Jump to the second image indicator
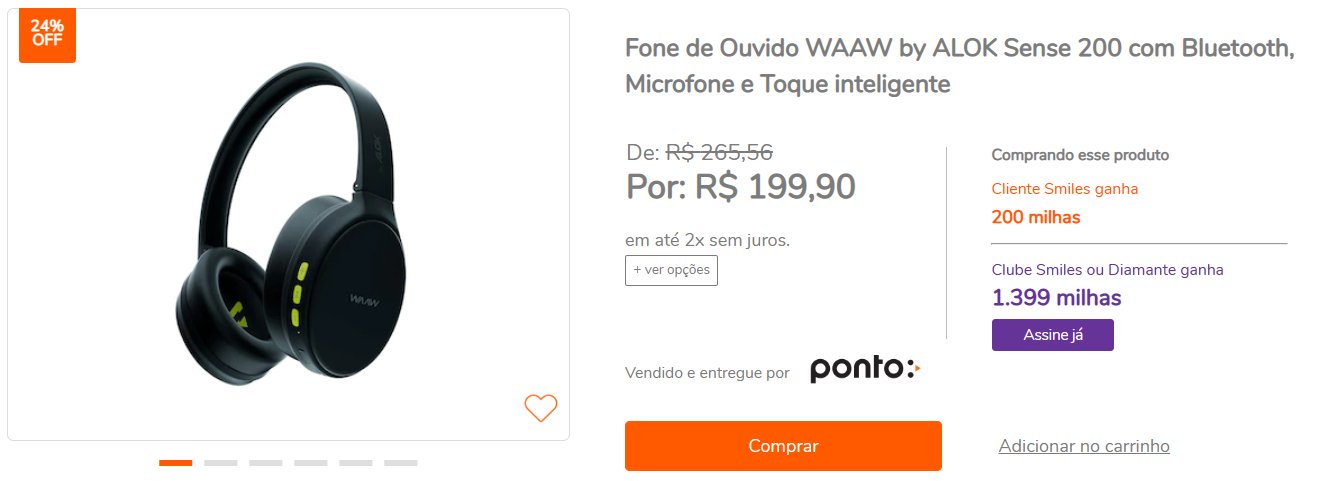Screen dimensions: 1342x481 [220, 463]
